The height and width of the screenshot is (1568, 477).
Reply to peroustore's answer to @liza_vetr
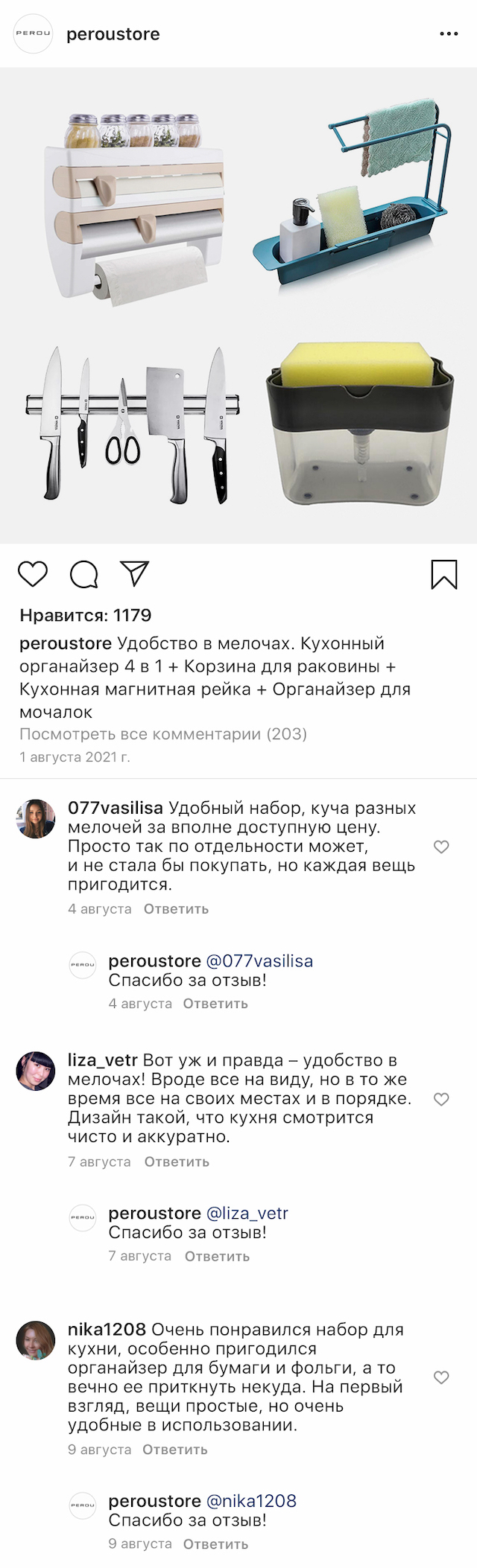click(x=217, y=1256)
